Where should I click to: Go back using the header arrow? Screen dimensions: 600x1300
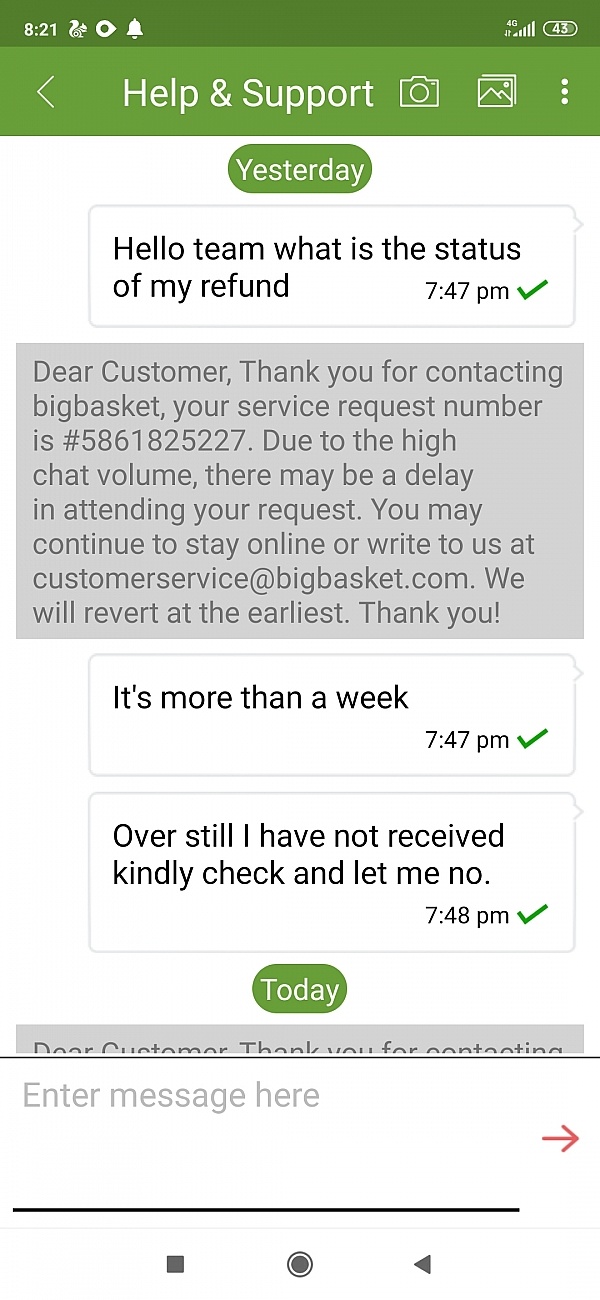[46, 93]
